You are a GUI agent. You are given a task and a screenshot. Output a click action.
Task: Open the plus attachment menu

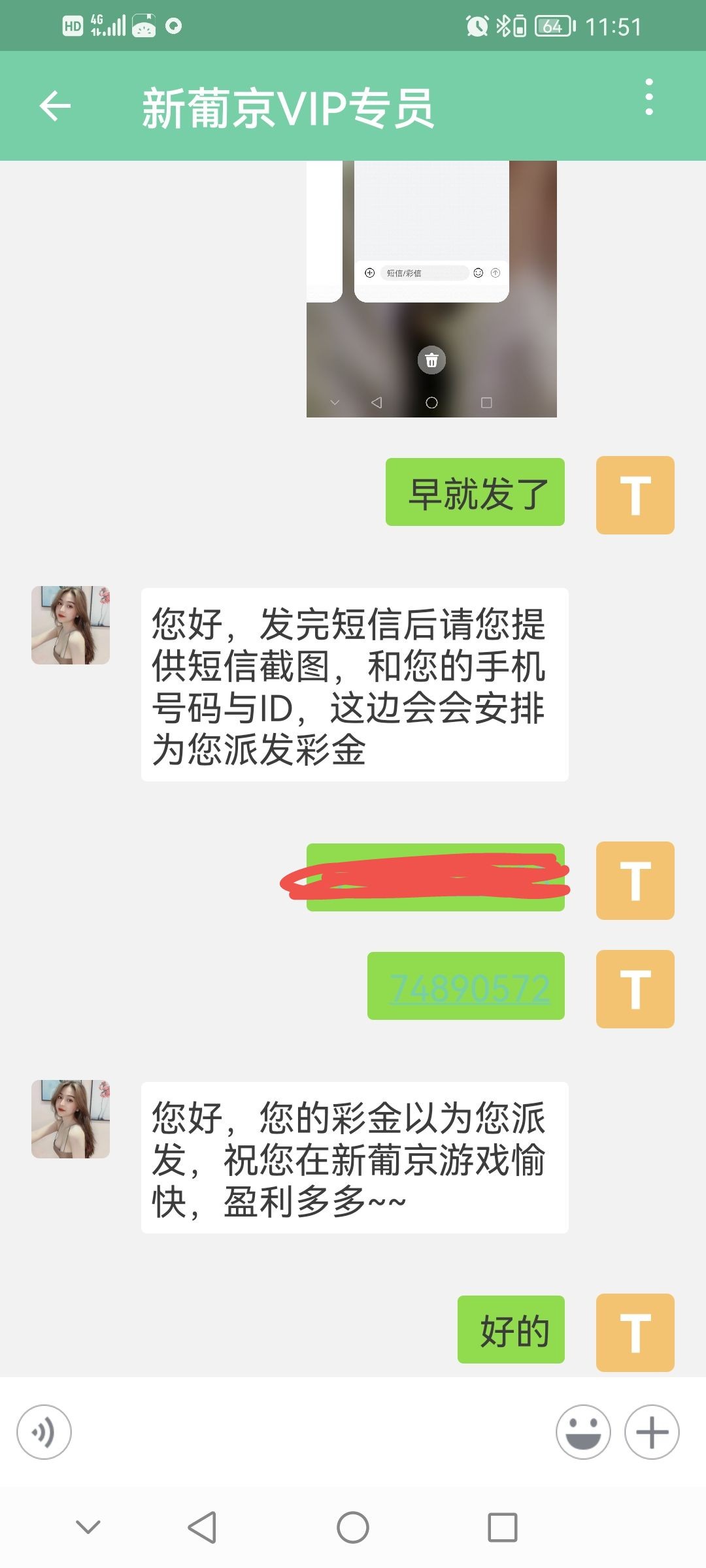(652, 1432)
